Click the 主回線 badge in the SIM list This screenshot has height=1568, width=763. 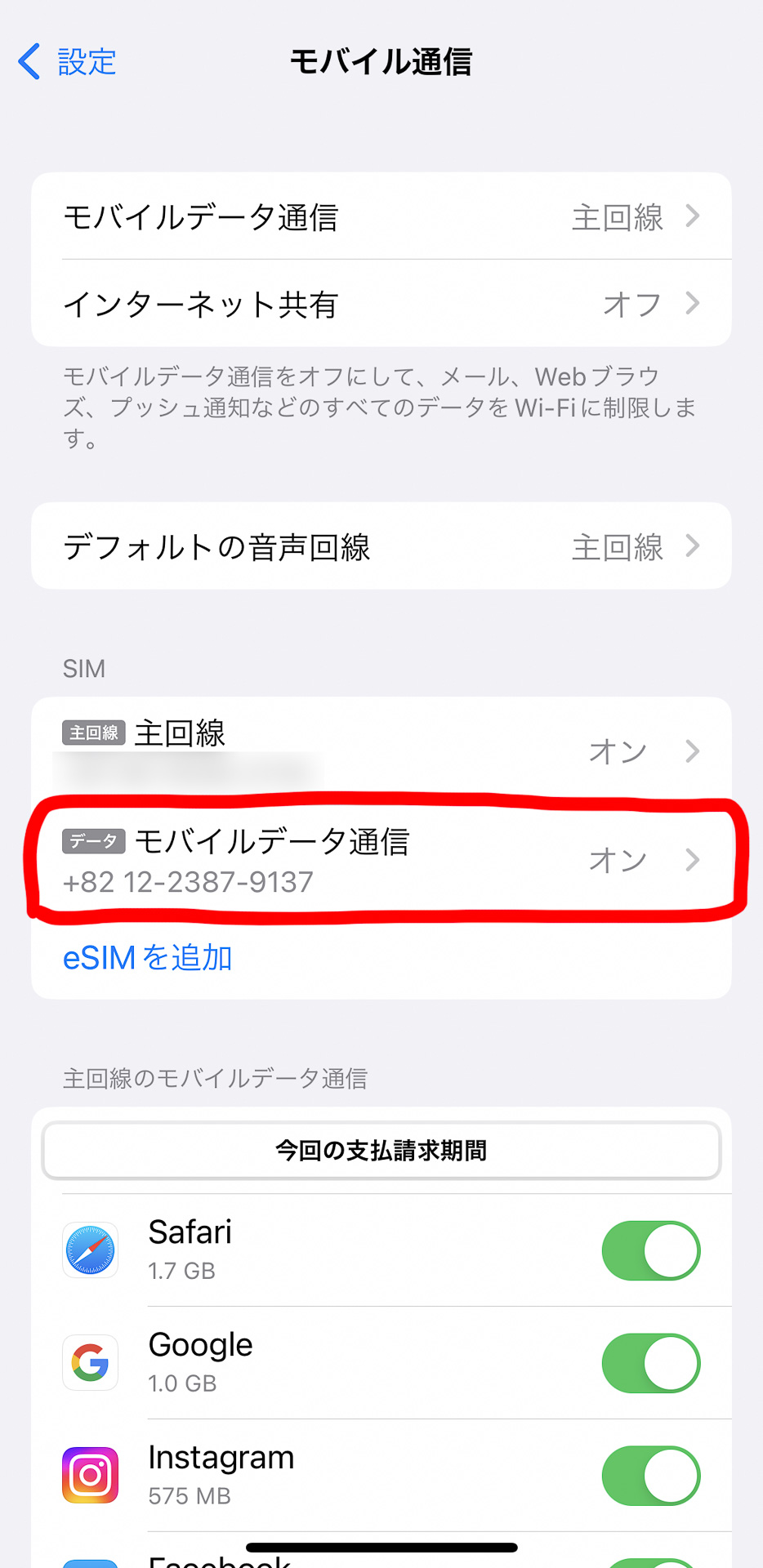click(92, 733)
